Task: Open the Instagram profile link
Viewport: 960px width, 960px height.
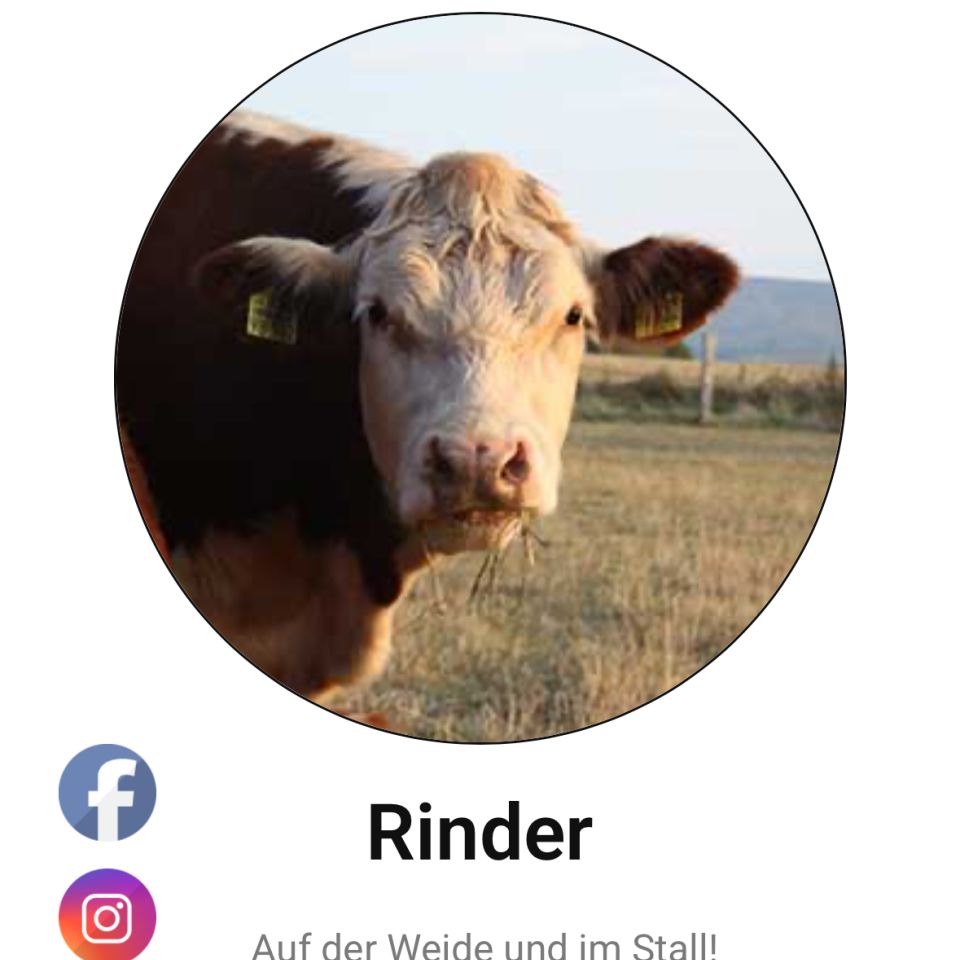Action: (x=107, y=914)
